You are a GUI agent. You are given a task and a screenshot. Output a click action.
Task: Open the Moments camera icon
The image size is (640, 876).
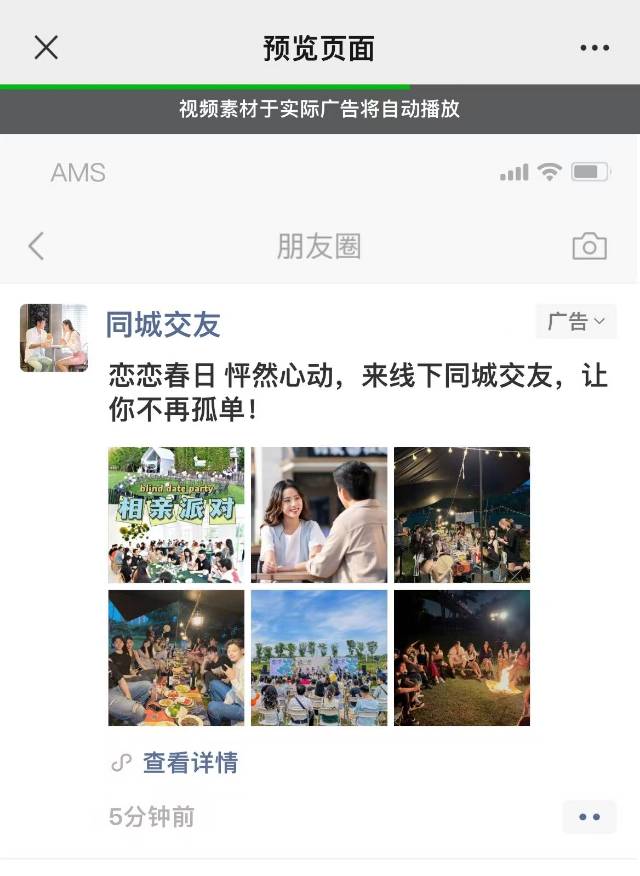[589, 246]
